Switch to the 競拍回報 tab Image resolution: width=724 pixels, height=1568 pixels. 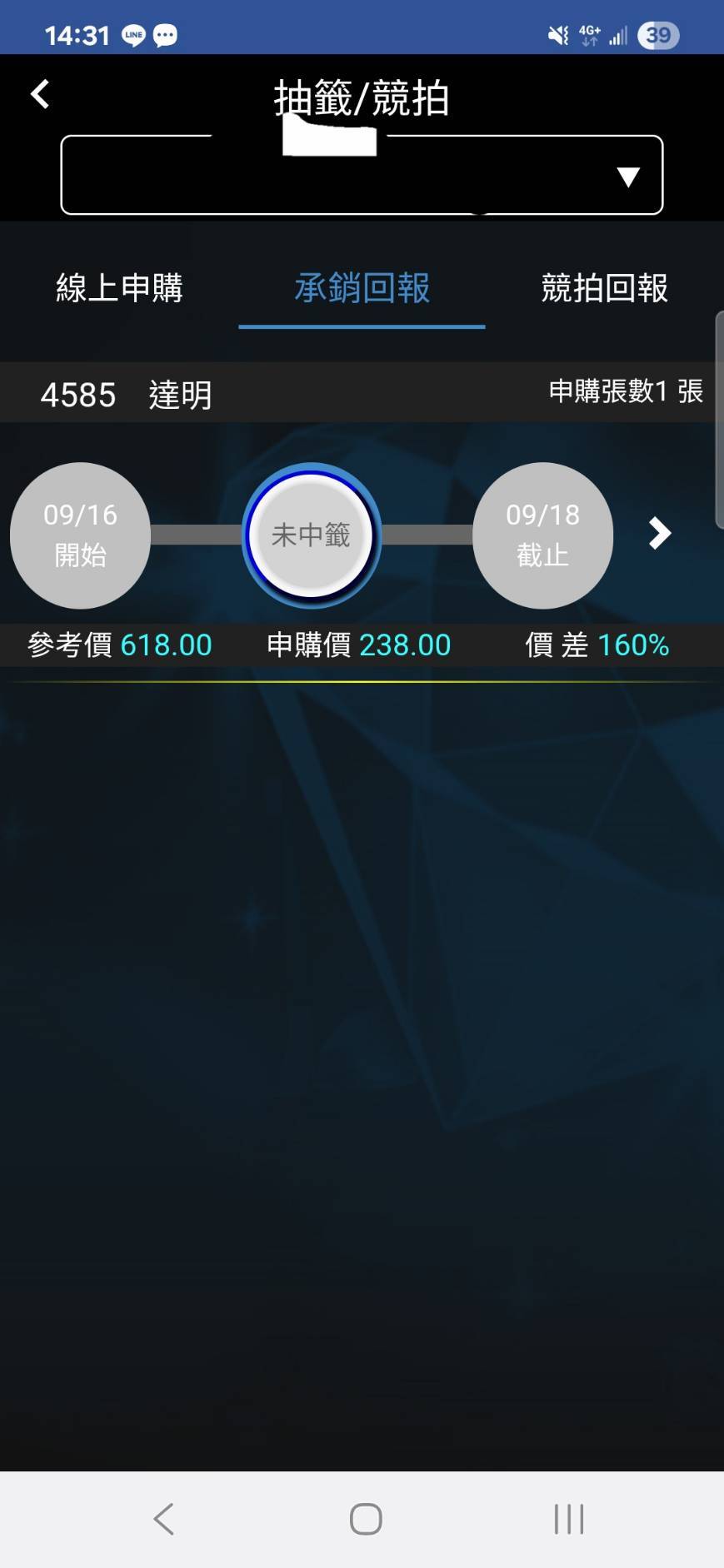point(604,288)
